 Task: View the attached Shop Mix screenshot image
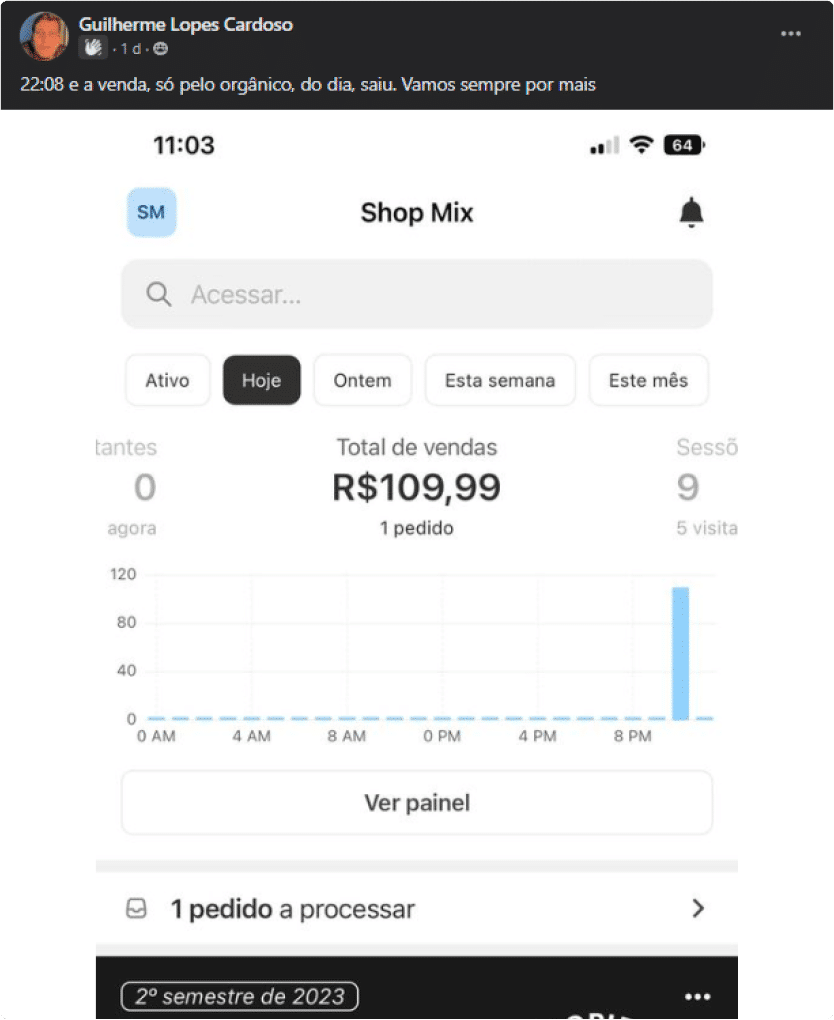(417, 560)
